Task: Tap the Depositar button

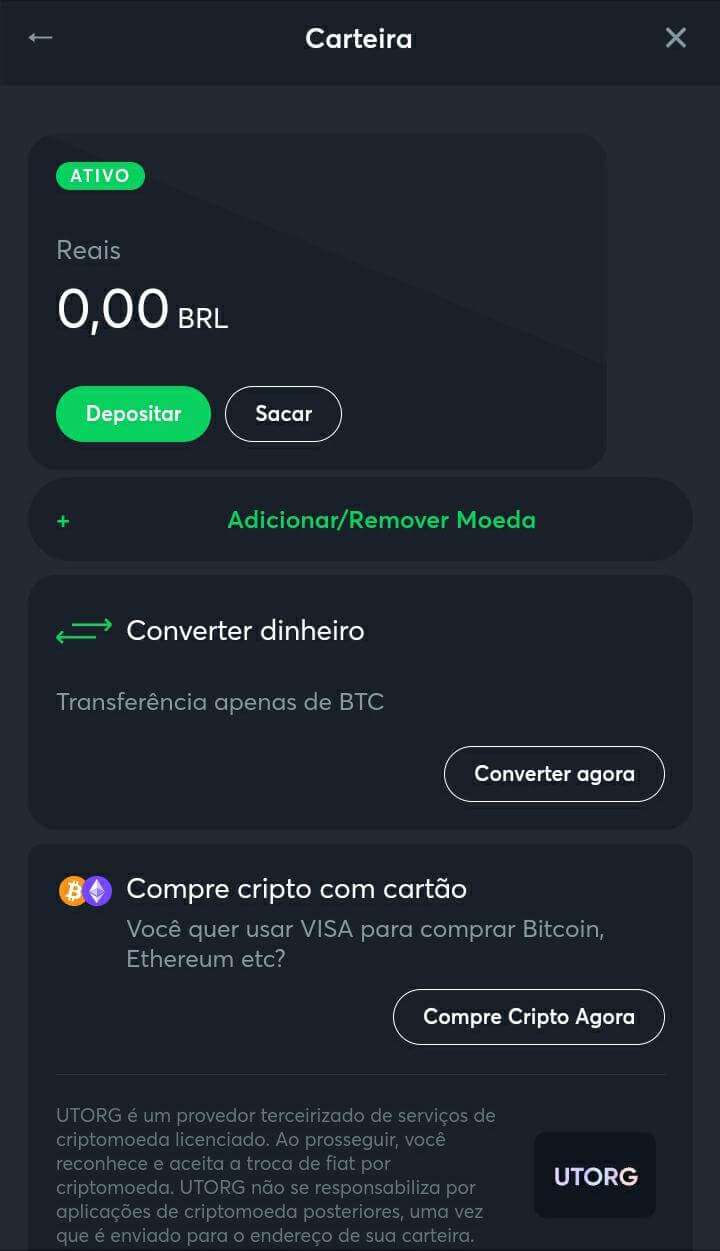Action: coord(134,414)
